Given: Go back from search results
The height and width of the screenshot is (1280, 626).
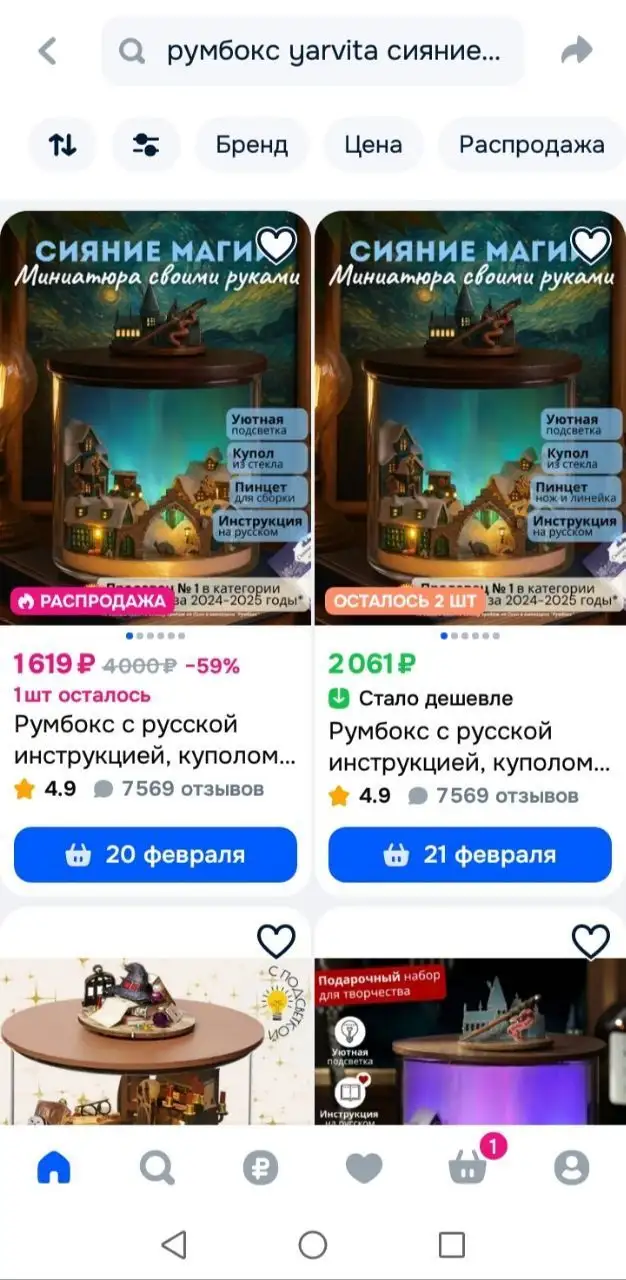Looking at the screenshot, I should pyautogui.click(x=48, y=51).
